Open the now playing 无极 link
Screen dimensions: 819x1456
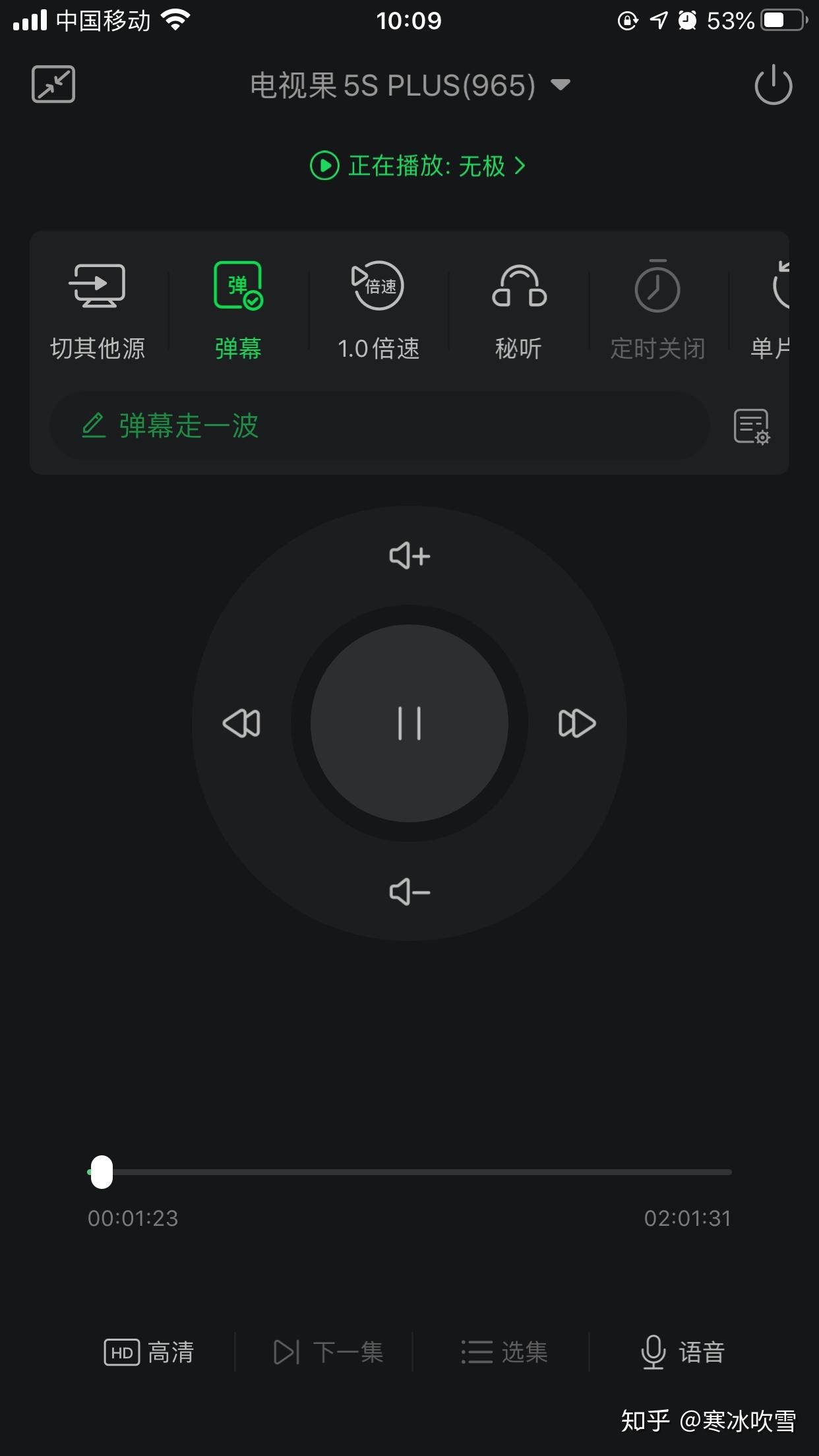[x=418, y=166]
